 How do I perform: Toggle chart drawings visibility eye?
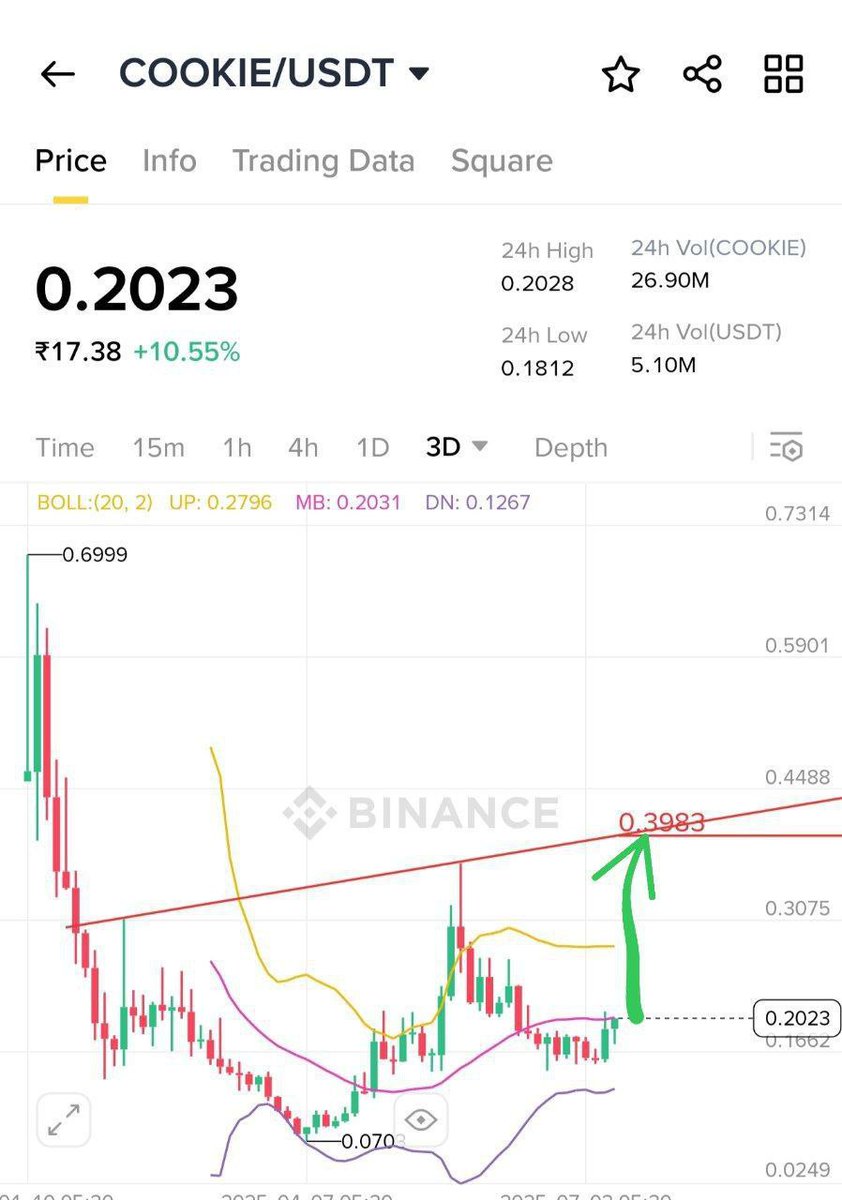(x=420, y=1119)
